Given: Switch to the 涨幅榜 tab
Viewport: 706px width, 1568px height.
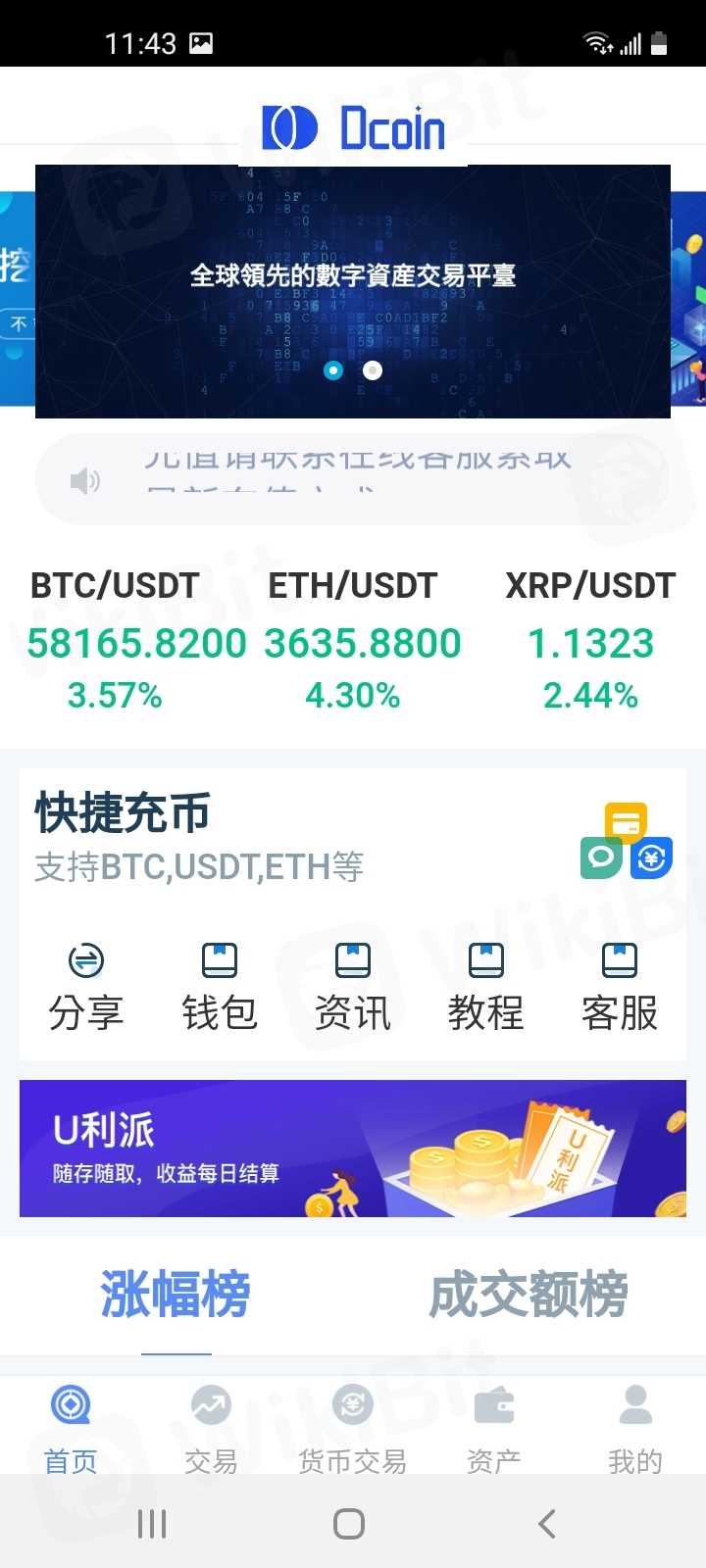Looking at the screenshot, I should (x=176, y=1295).
